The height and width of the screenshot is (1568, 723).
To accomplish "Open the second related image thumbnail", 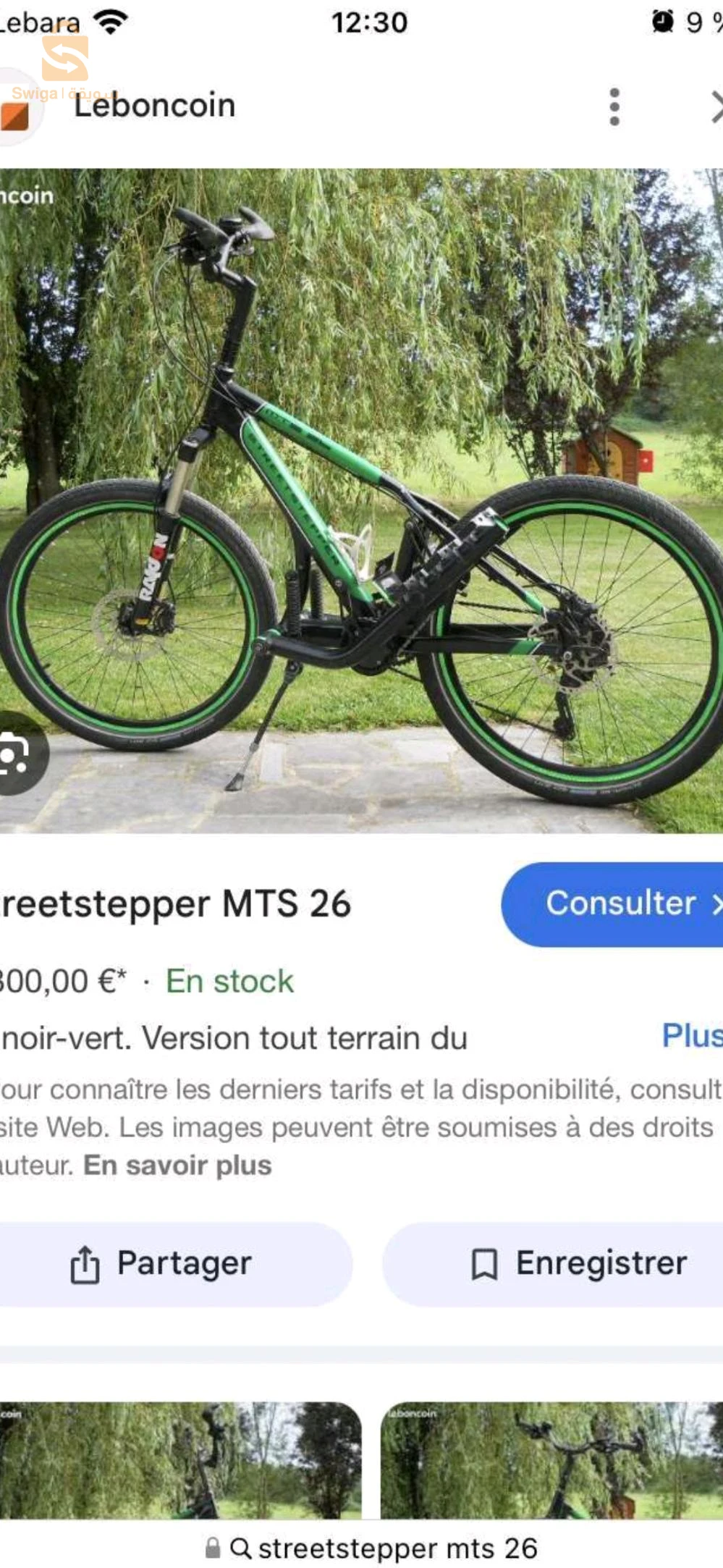I will [x=551, y=1460].
